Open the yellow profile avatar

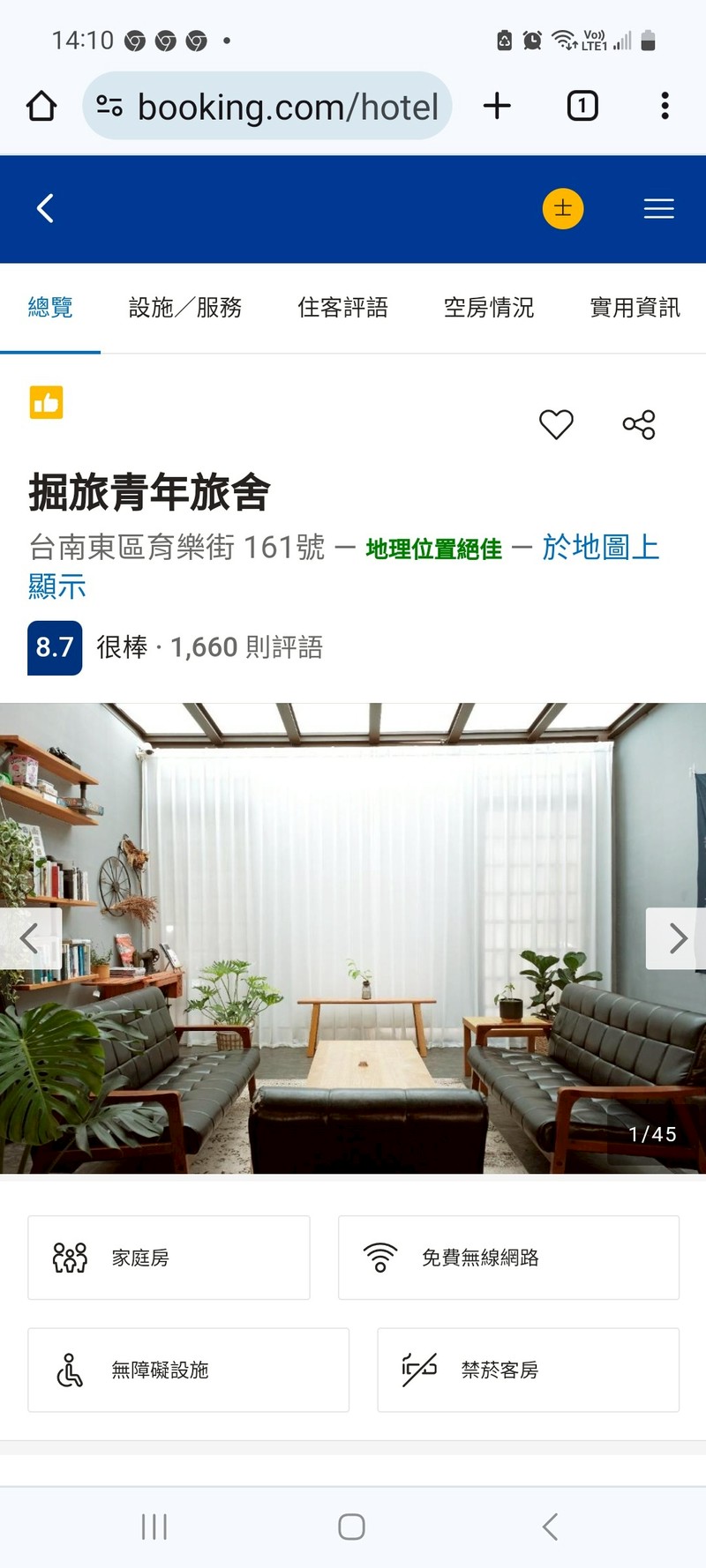click(x=563, y=209)
